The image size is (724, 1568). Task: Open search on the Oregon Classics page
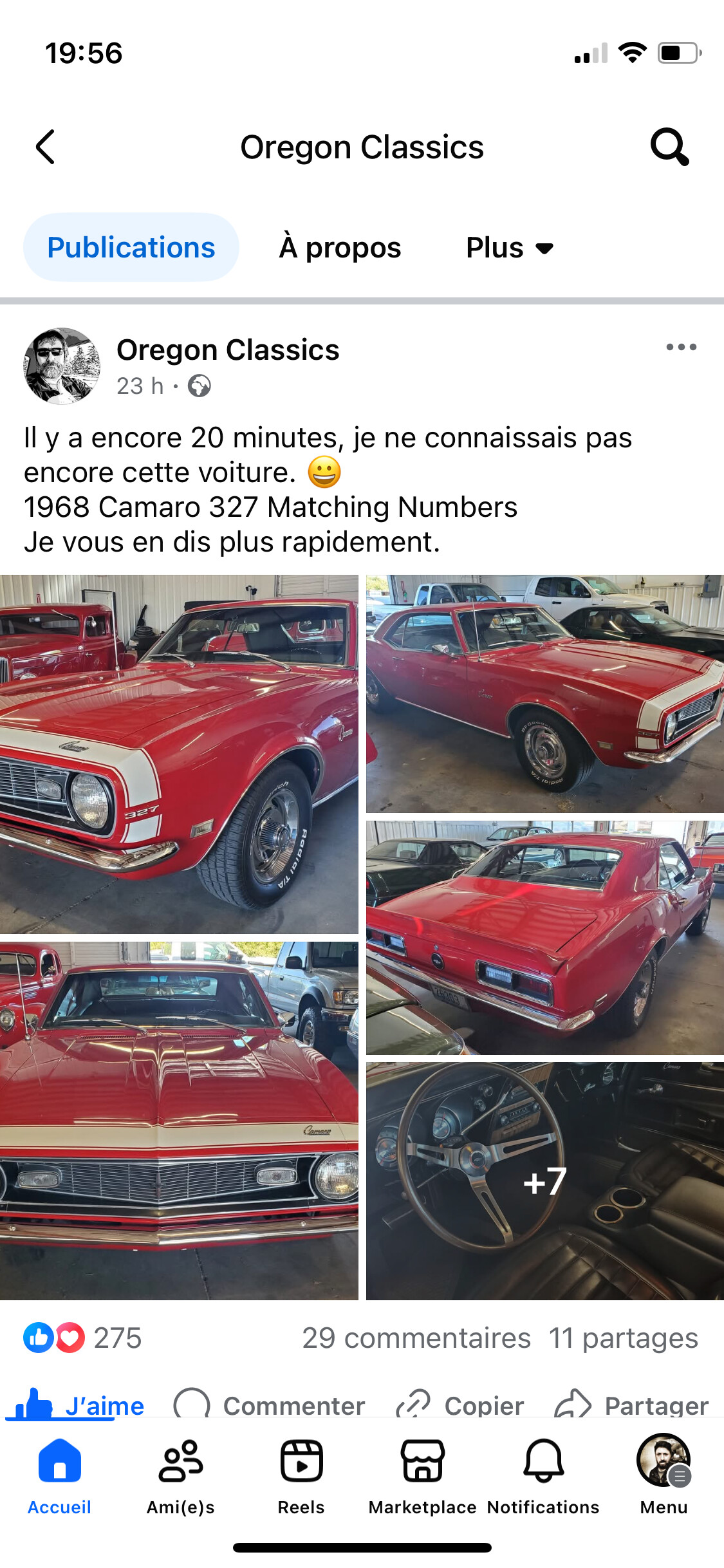[669, 147]
